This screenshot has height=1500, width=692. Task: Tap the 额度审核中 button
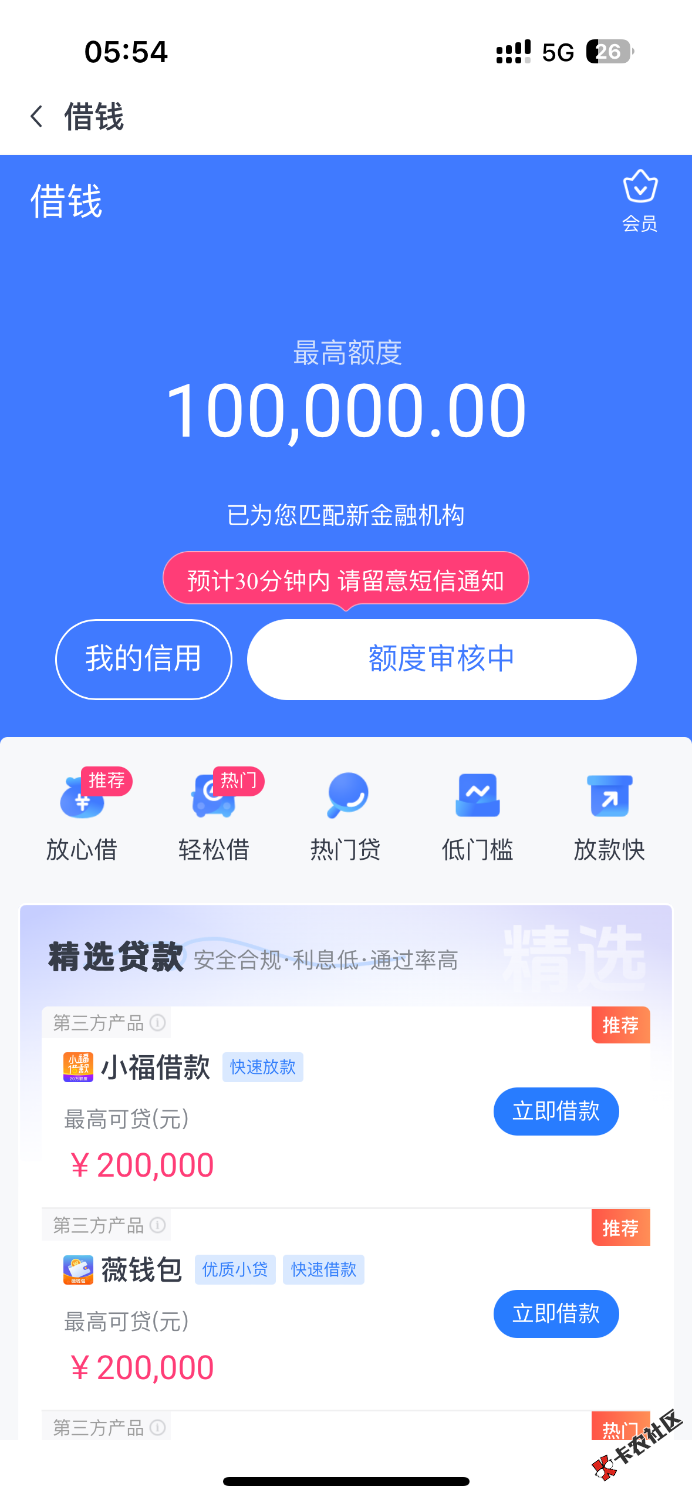tap(441, 659)
